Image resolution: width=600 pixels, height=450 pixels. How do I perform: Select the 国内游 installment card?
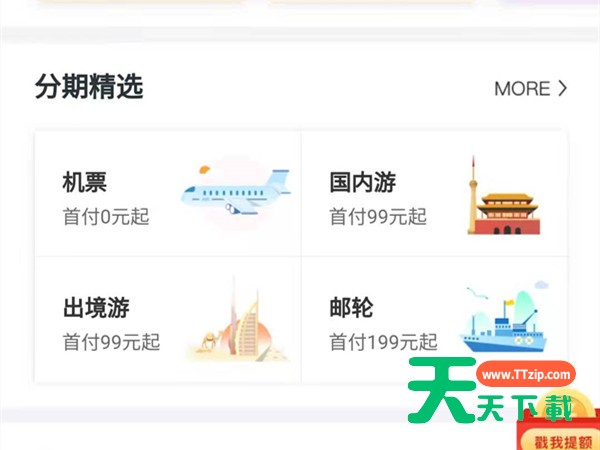434,194
